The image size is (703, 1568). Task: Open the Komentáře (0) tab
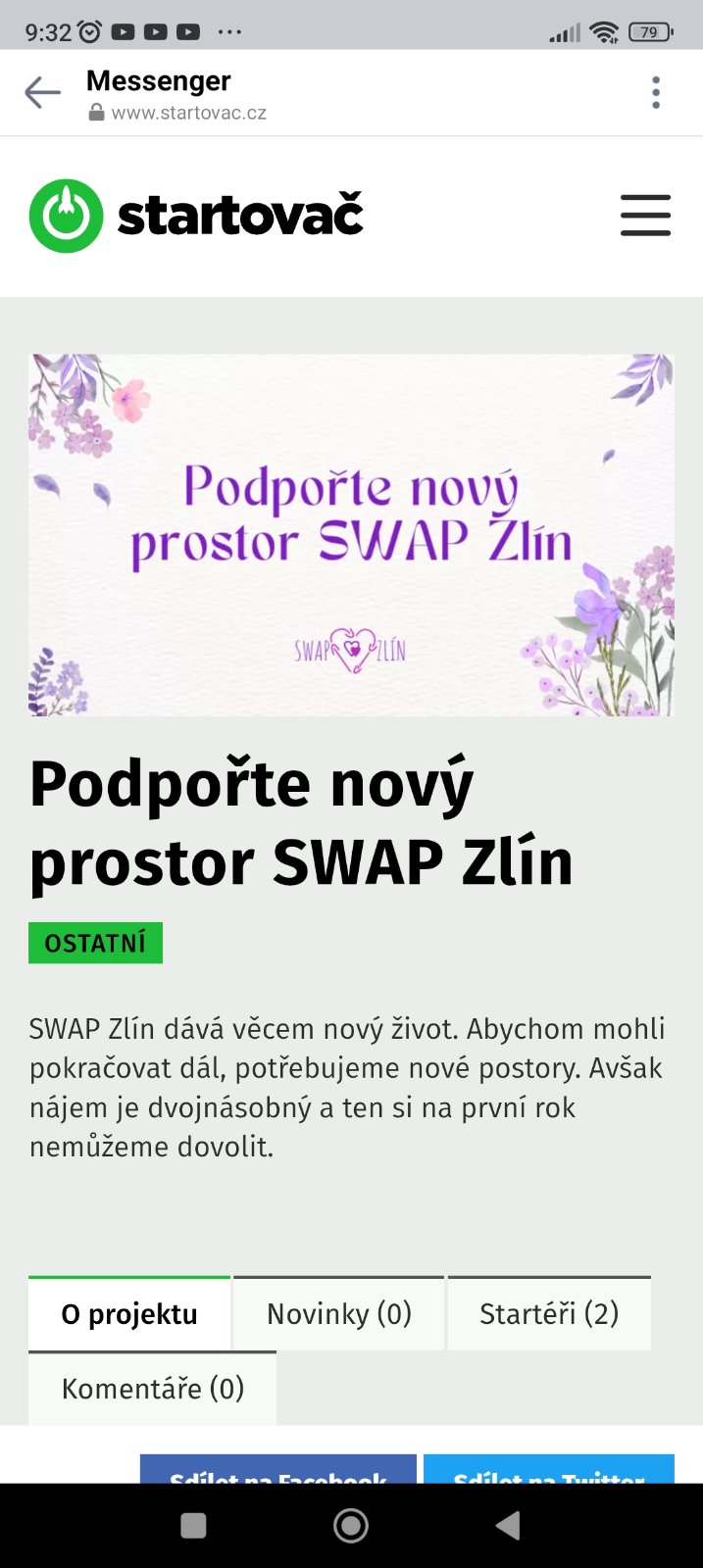click(152, 1389)
